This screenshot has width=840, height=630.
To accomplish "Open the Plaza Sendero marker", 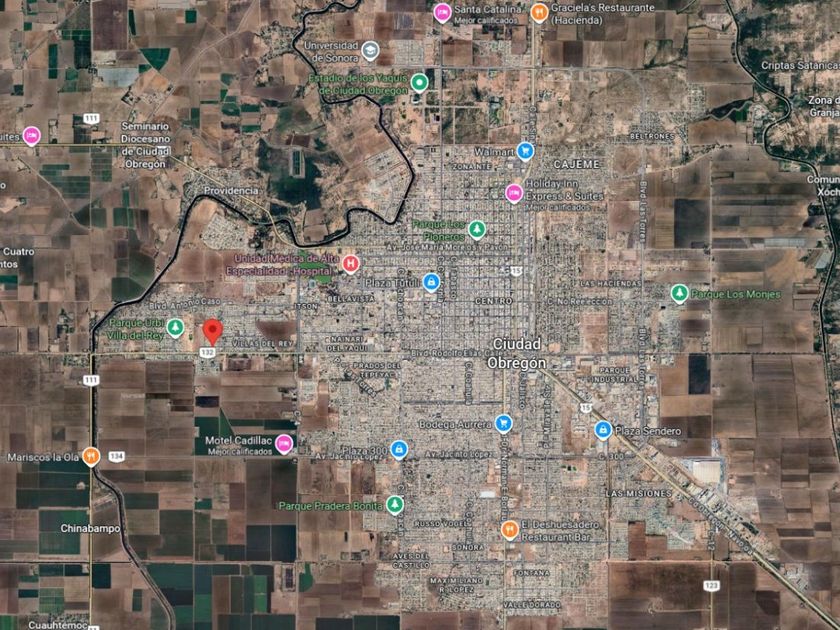I will point(603,430).
